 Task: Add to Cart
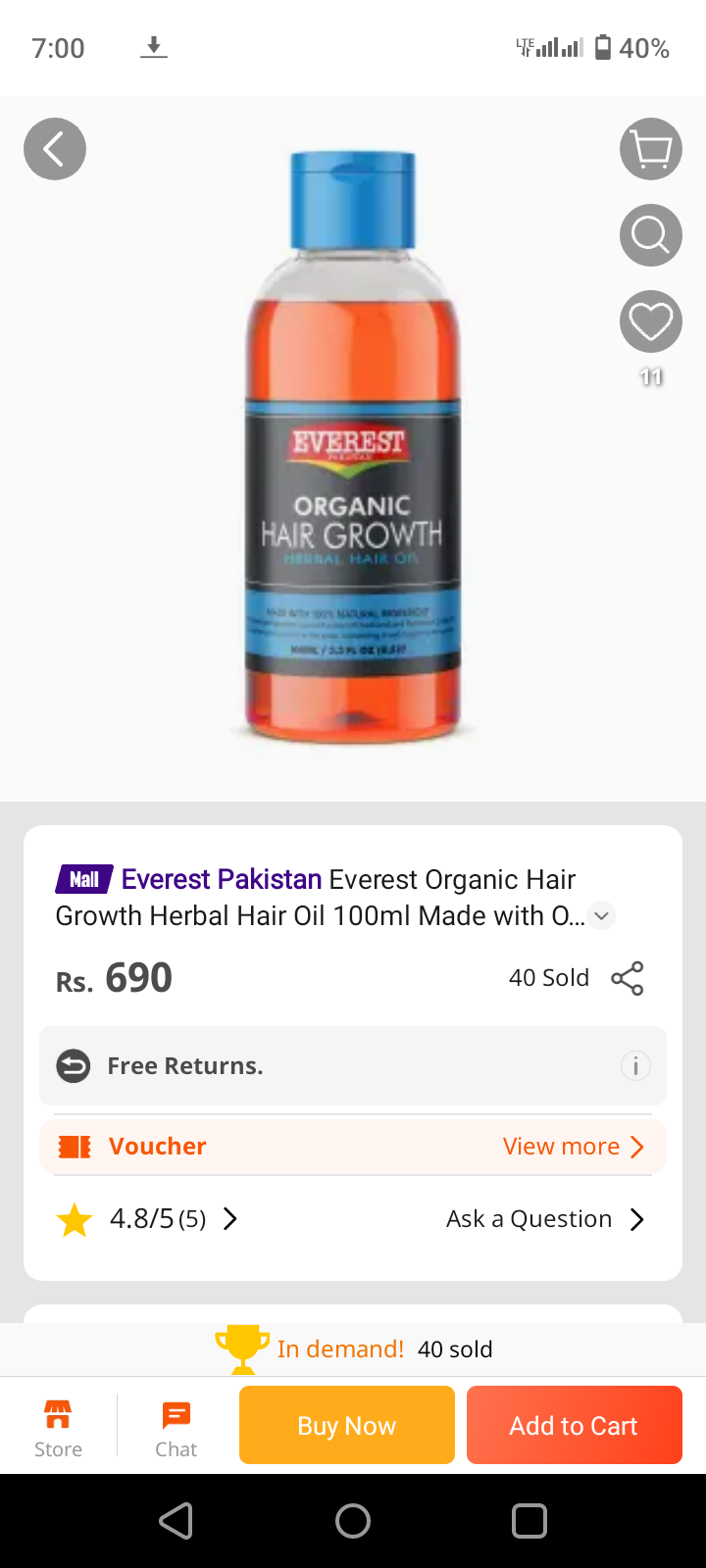point(574,1425)
